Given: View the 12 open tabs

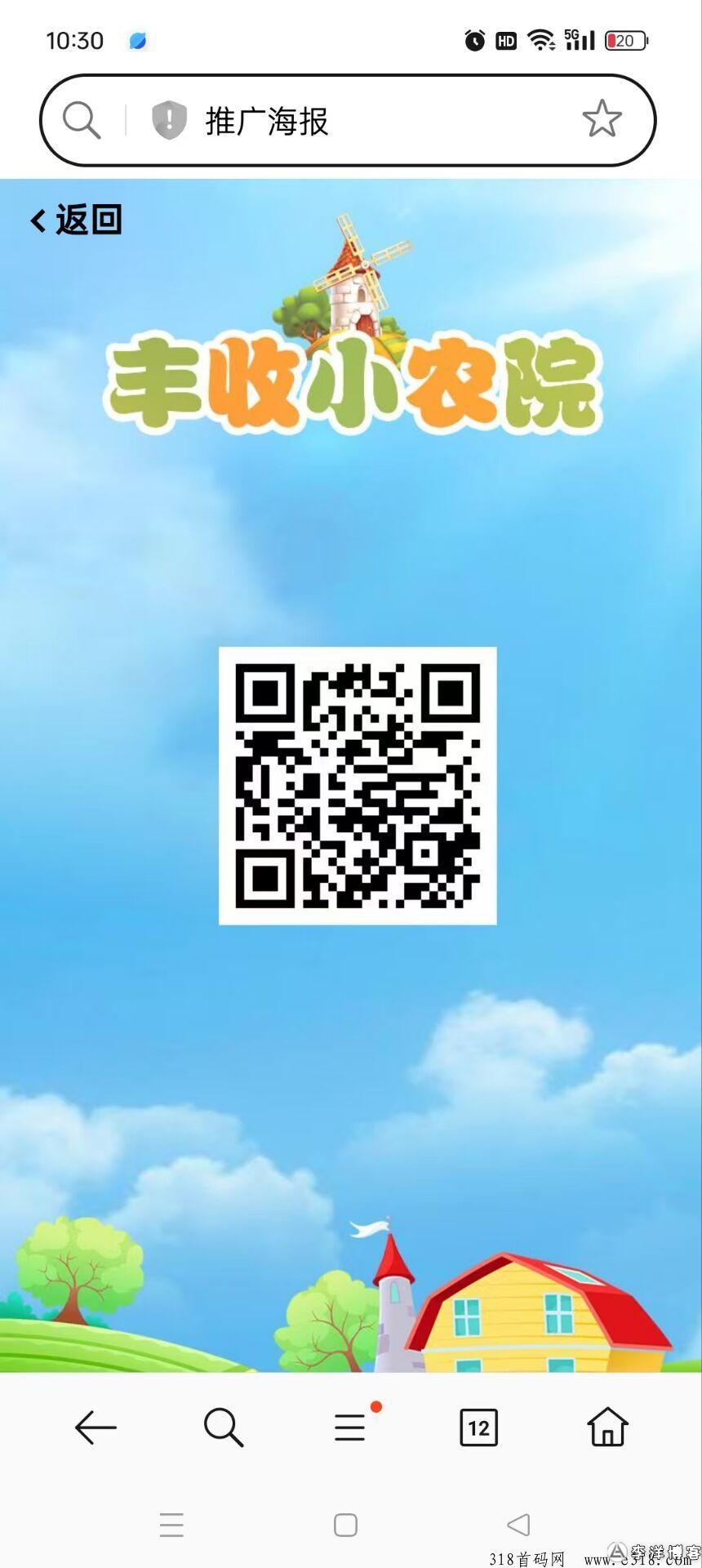Looking at the screenshot, I should pyautogui.click(x=478, y=1428).
